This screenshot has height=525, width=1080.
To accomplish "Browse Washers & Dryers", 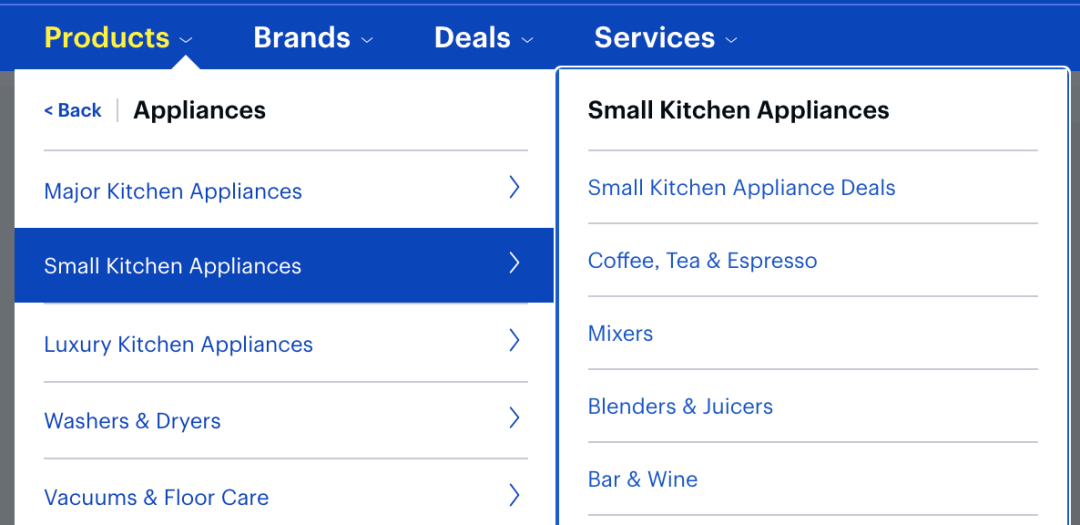I will tap(283, 421).
